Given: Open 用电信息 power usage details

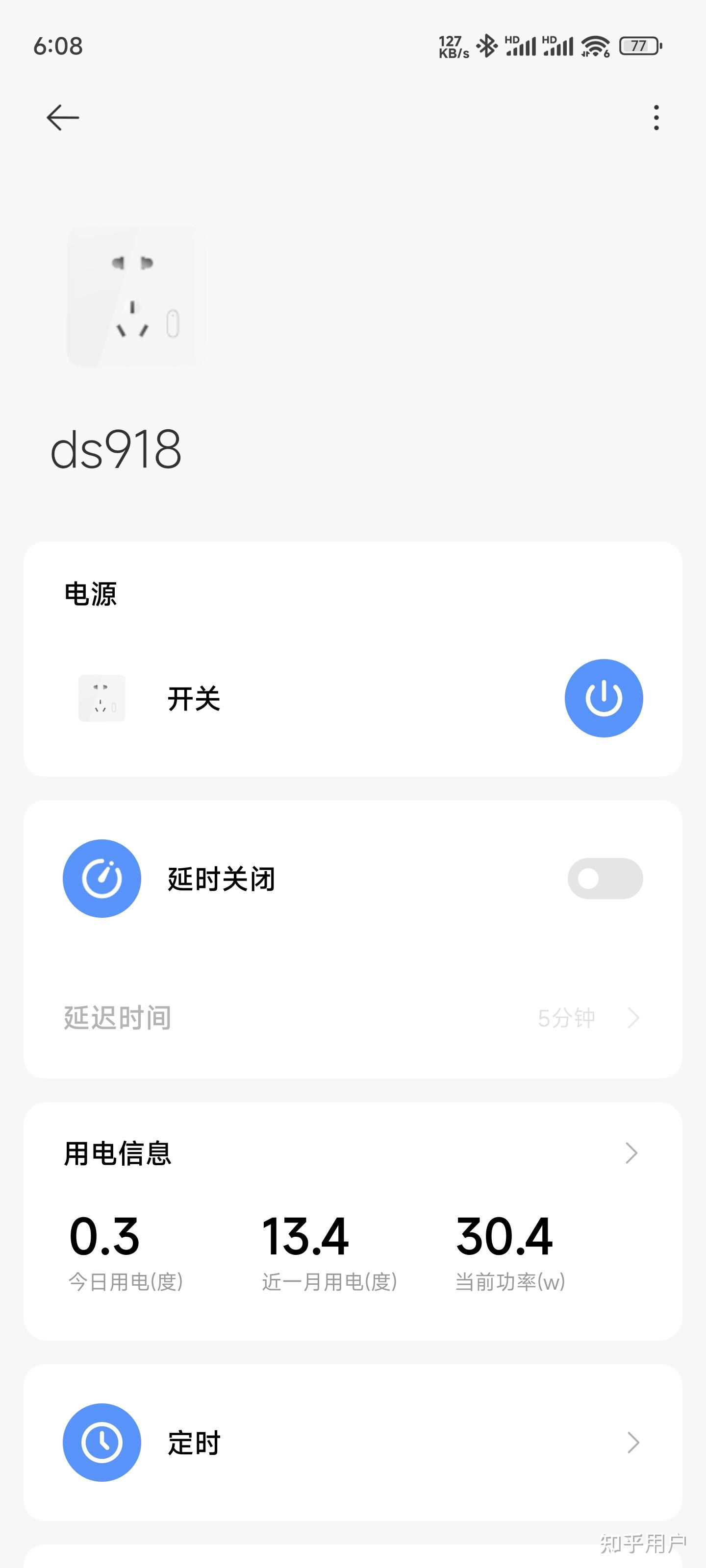Looking at the screenshot, I should click(x=352, y=1153).
